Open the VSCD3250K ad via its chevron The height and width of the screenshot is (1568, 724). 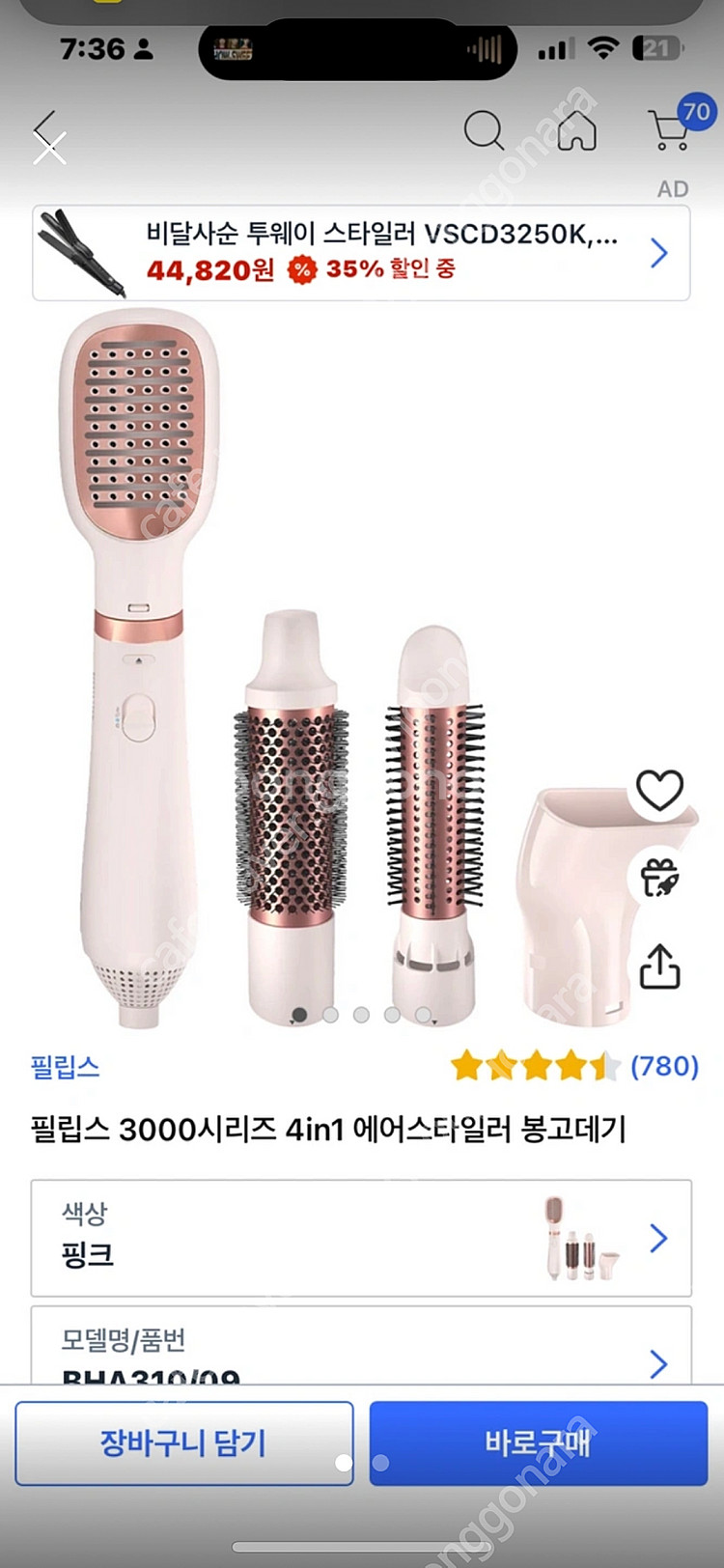pos(658,253)
